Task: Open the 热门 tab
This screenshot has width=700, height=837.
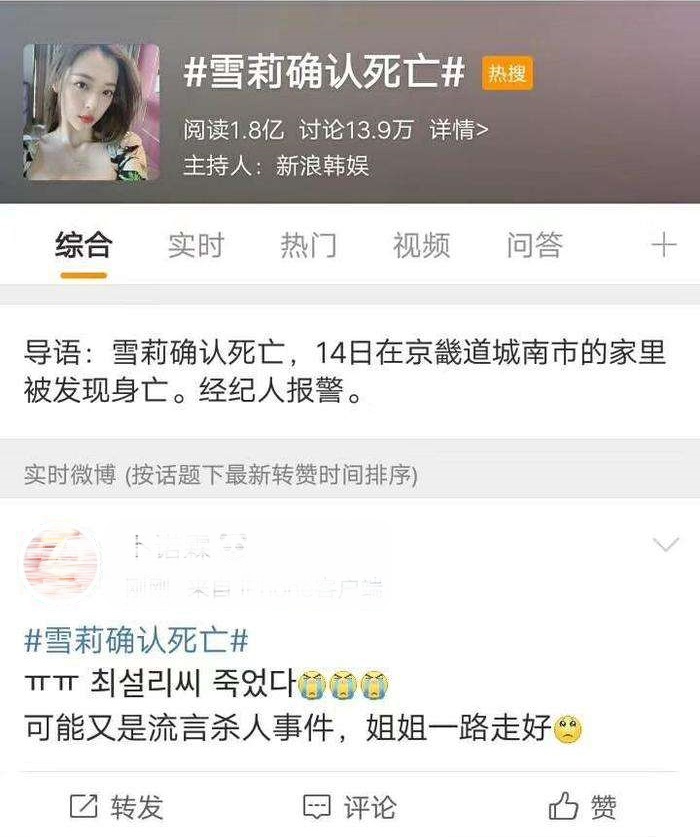Action: [308, 246]
